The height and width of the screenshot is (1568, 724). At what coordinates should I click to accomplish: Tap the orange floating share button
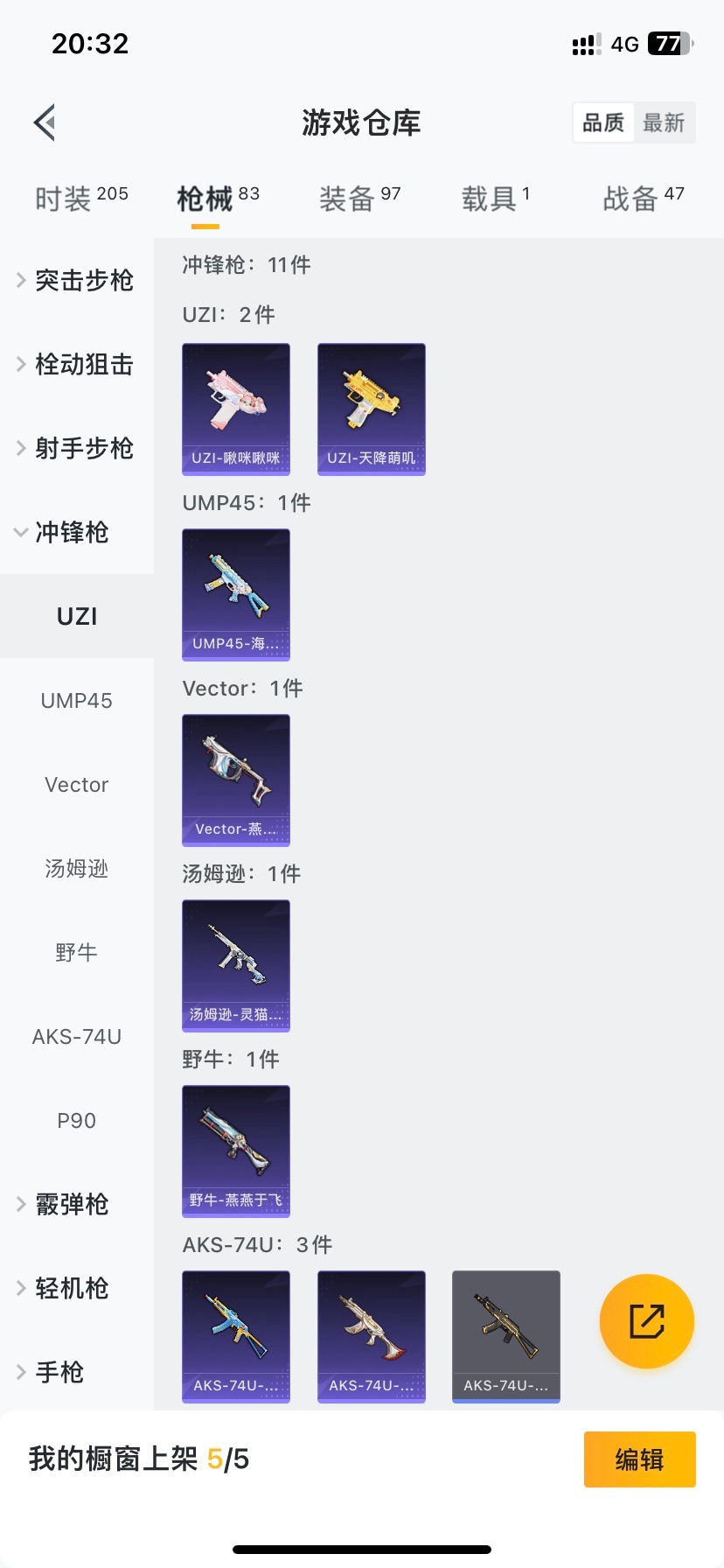tap(647, 1321)
